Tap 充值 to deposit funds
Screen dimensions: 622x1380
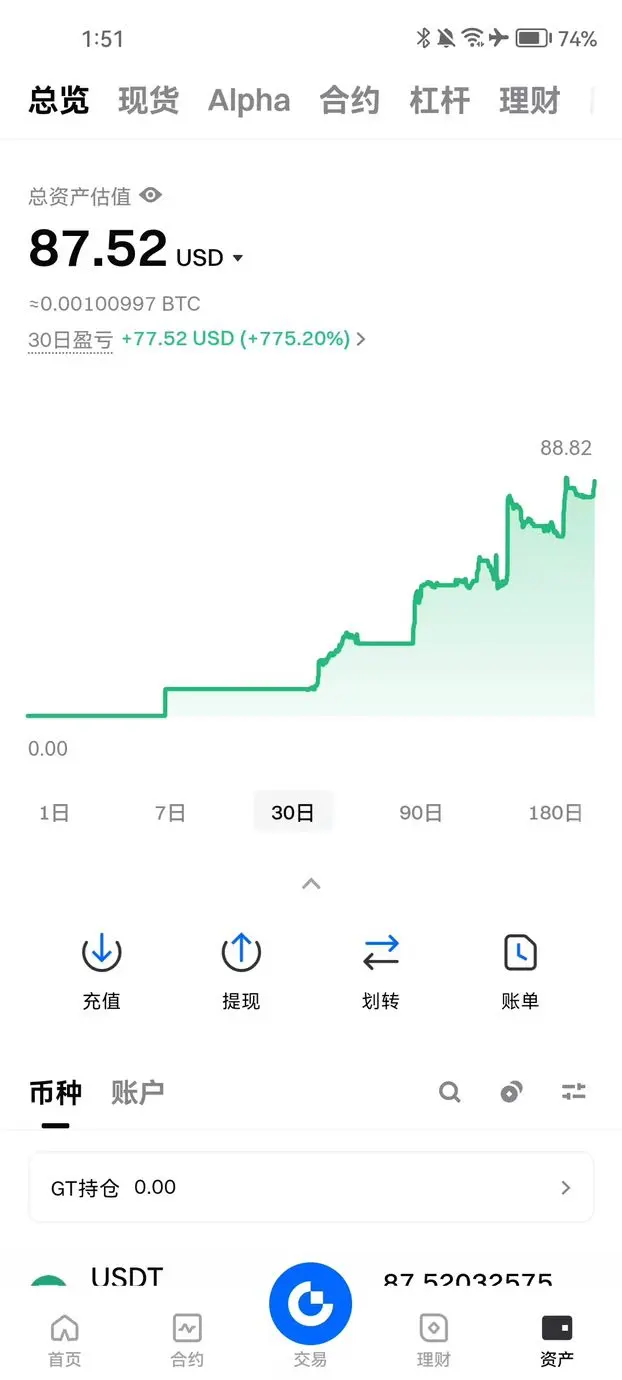pos(101,970)
